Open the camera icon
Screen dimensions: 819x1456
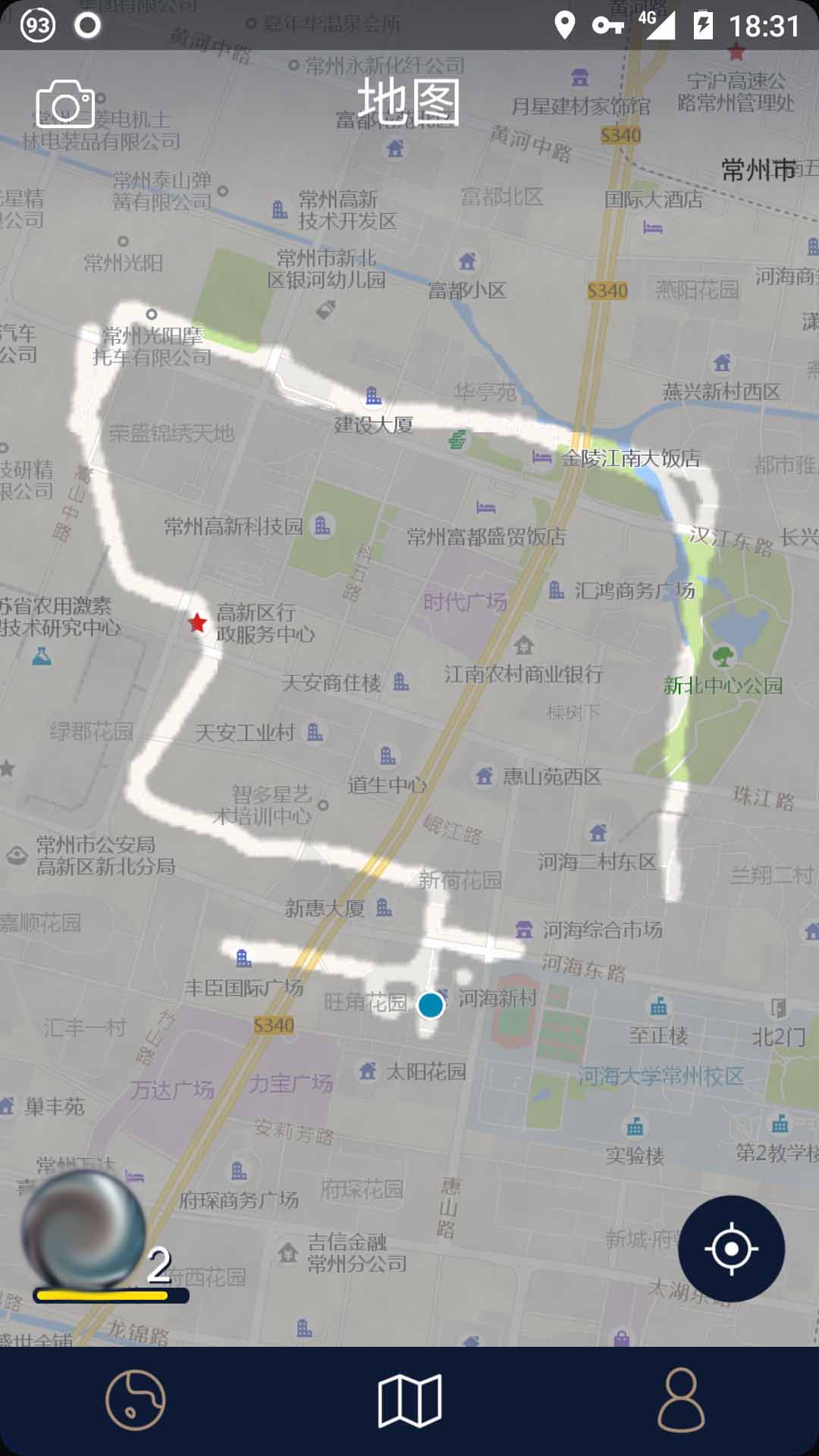pos(65,104)
